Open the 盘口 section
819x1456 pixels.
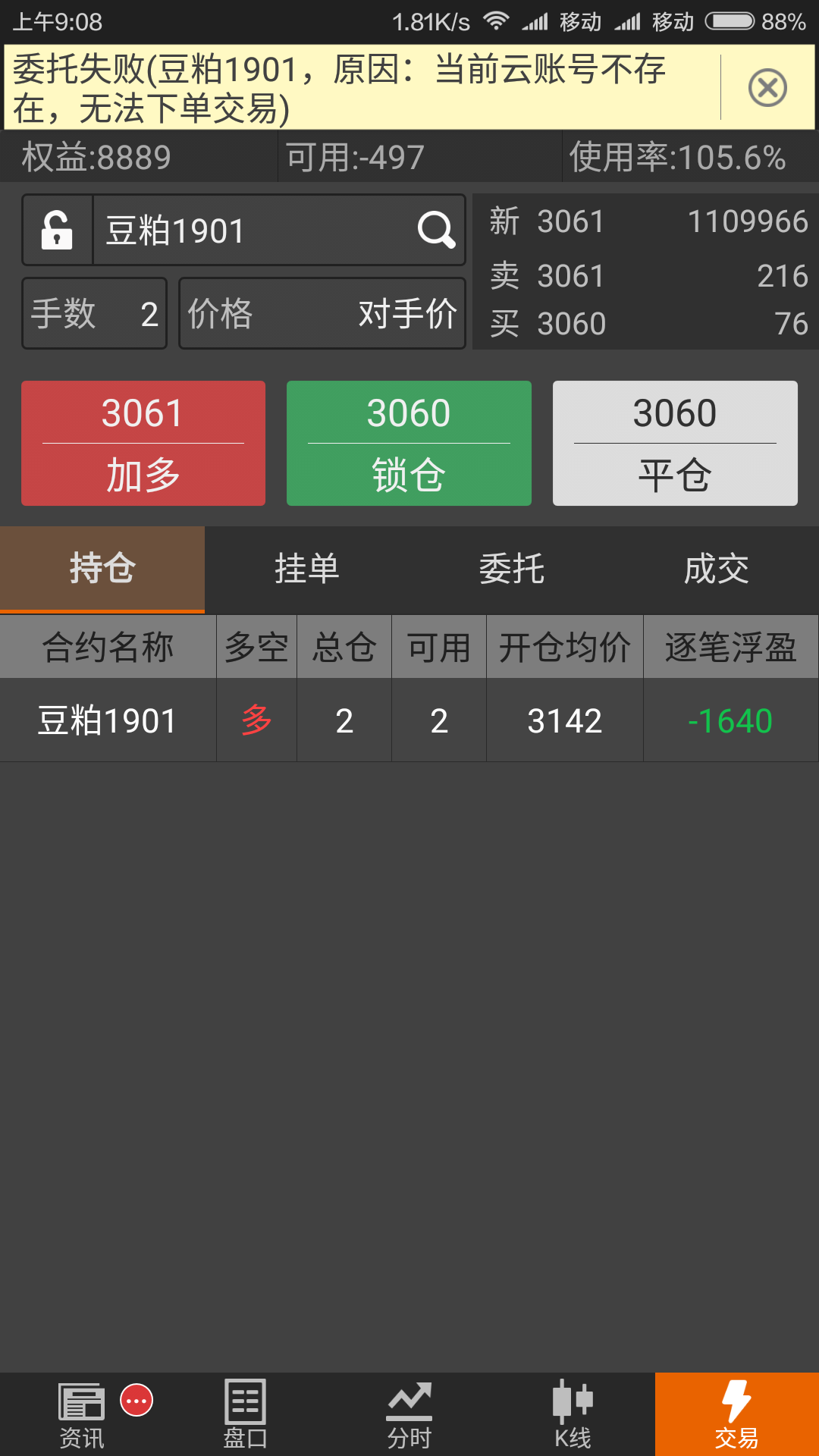[246, 1414]
